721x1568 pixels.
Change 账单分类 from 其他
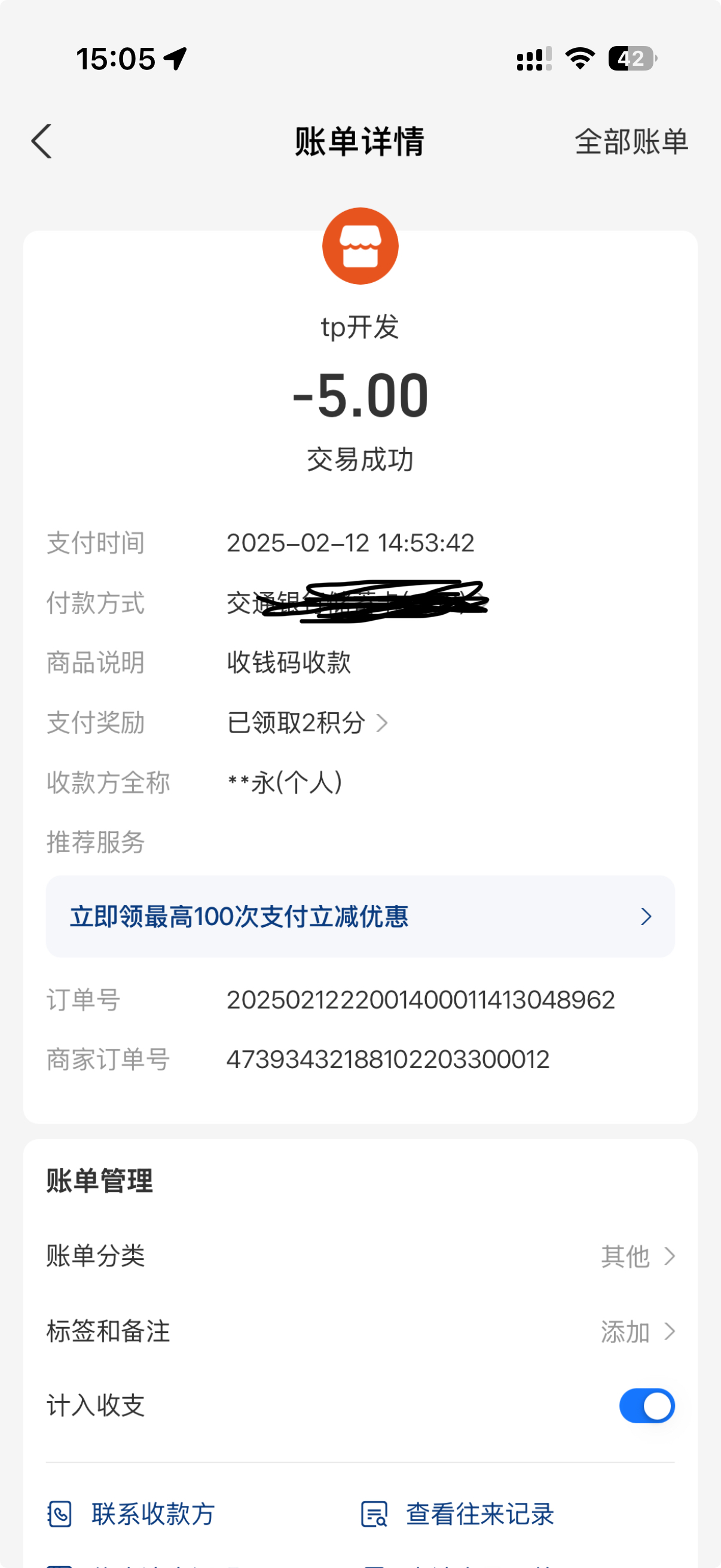coord(360,1256)
